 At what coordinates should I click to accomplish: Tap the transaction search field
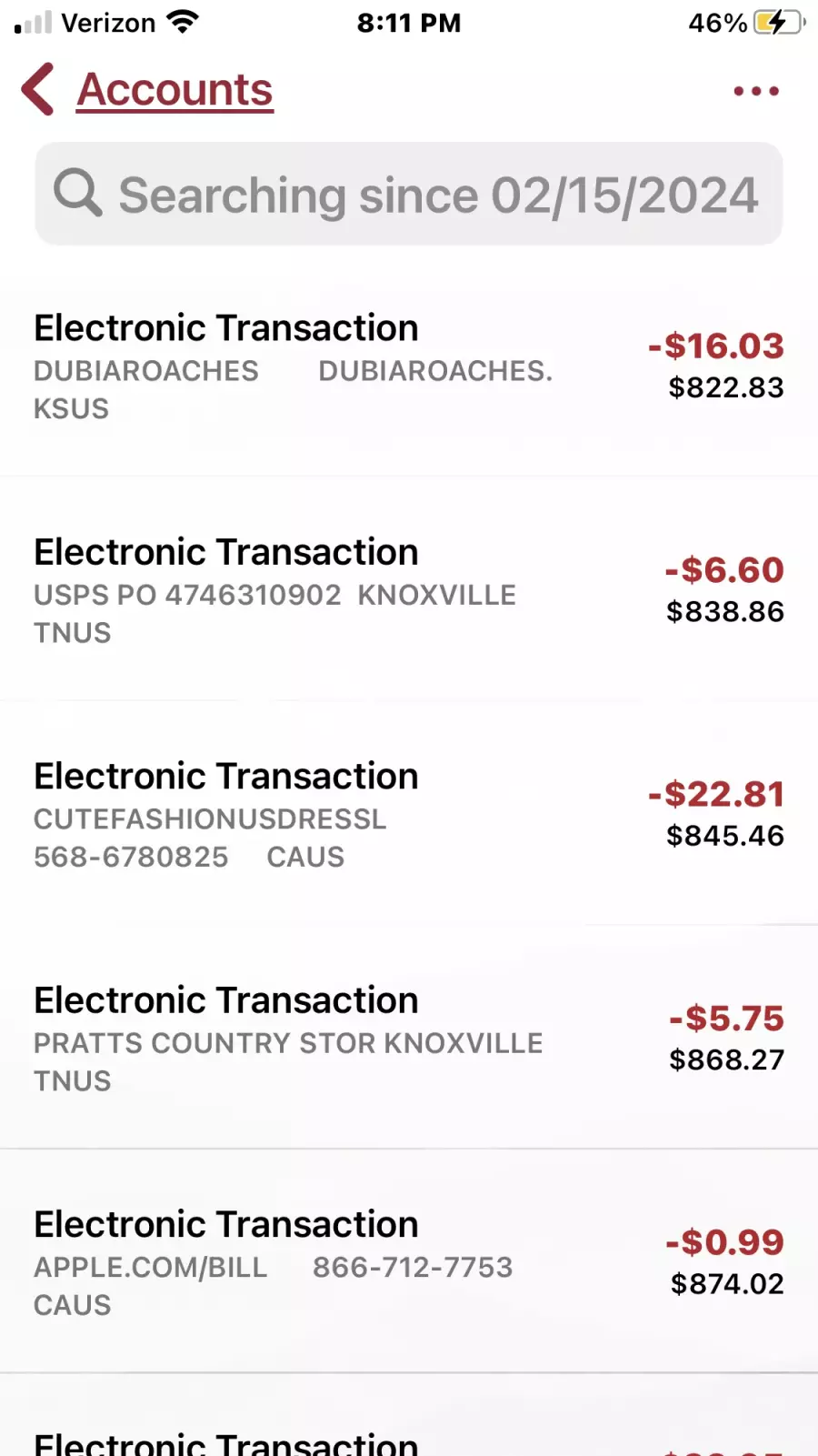409,194
